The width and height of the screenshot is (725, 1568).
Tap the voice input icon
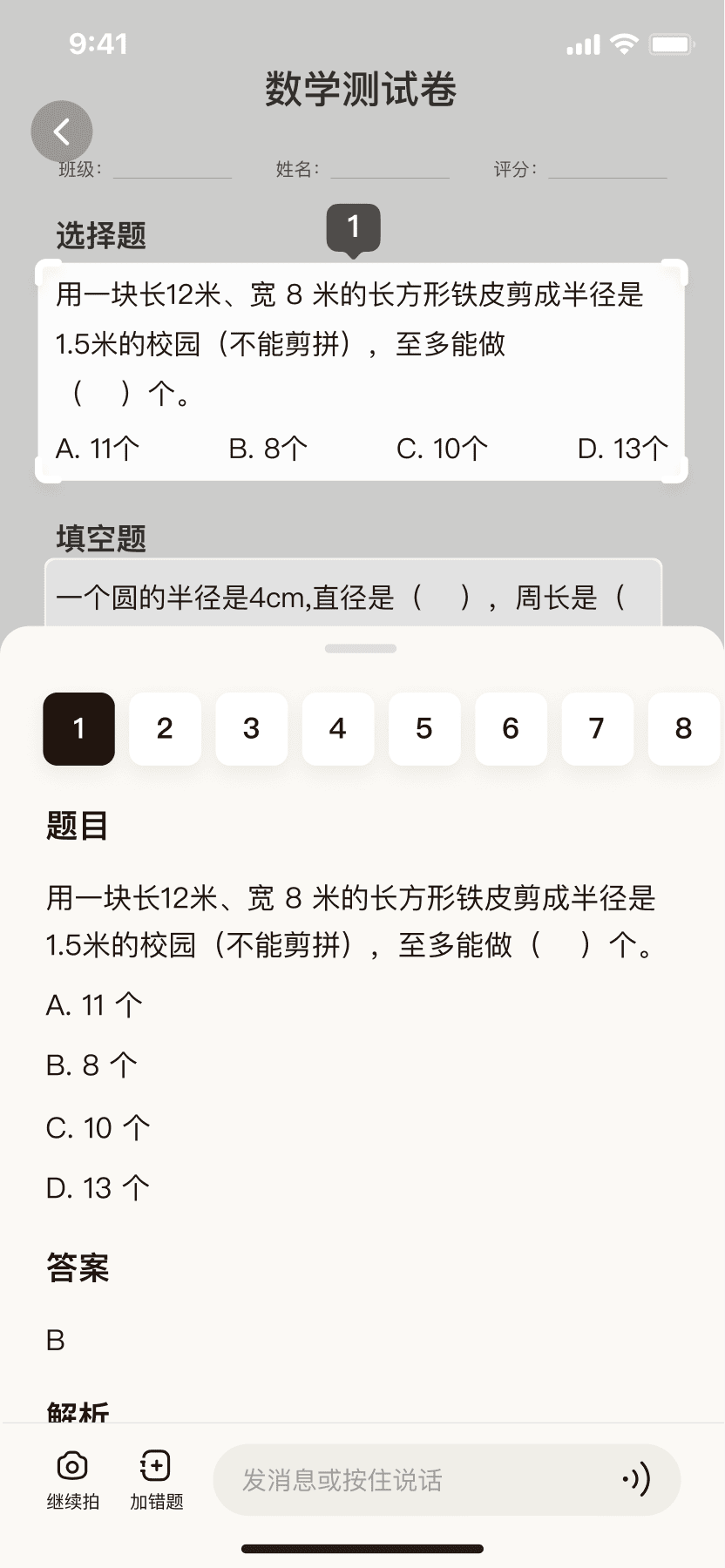tap(637, 1479)
